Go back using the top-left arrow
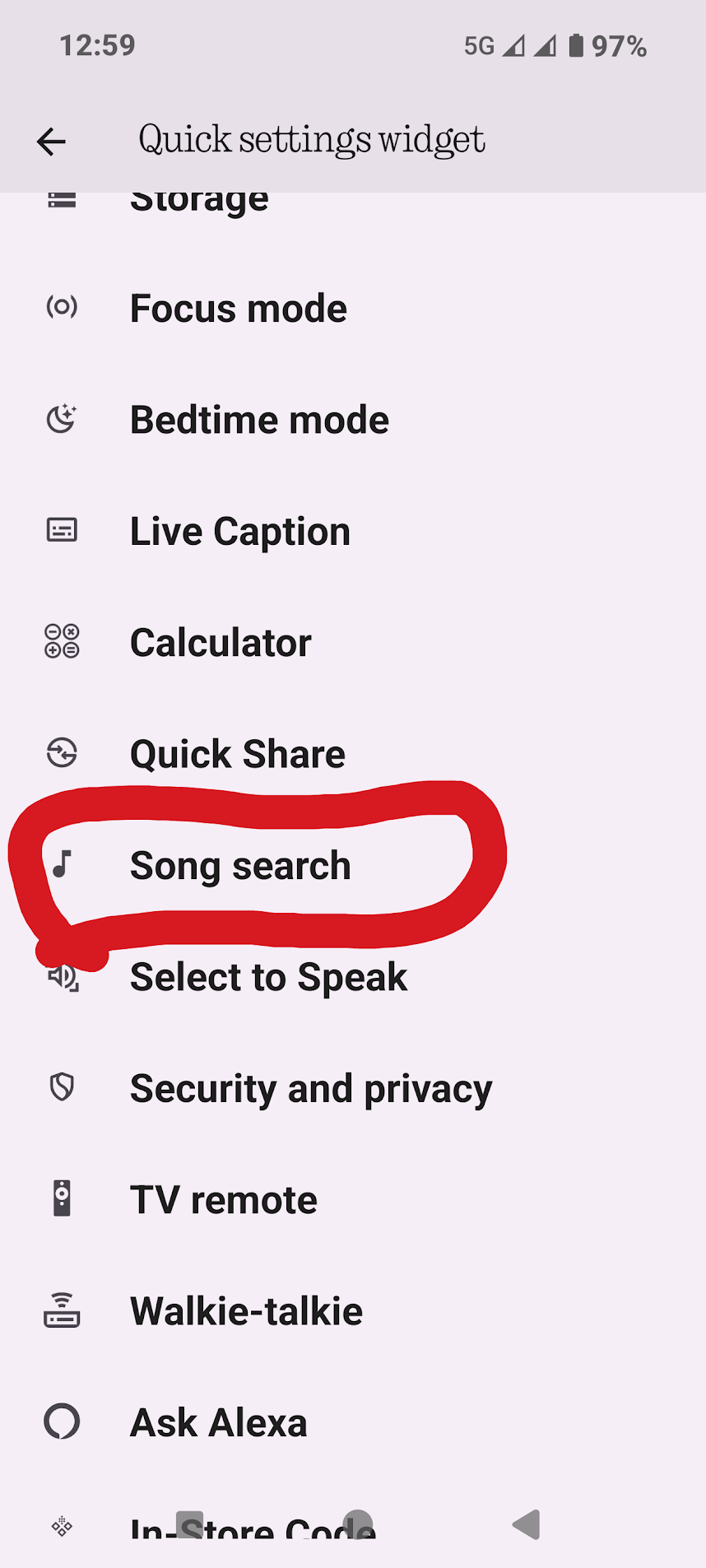Image resolution: width=706 pixels, height=1568 pixels. (51, 141)
